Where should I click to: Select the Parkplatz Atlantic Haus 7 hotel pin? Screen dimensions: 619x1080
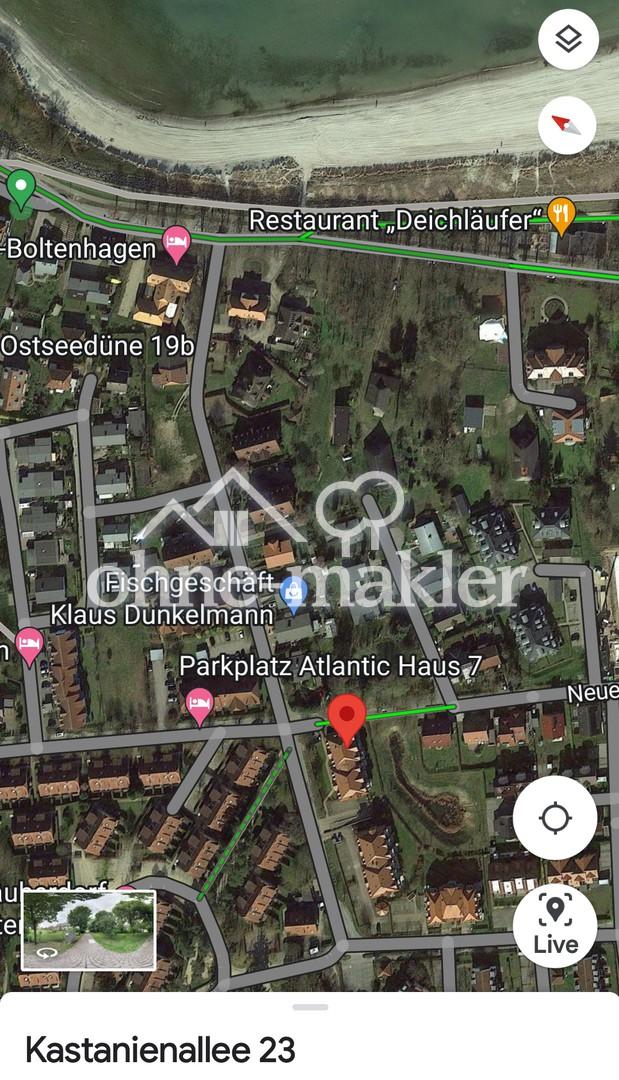click(200, 705)
